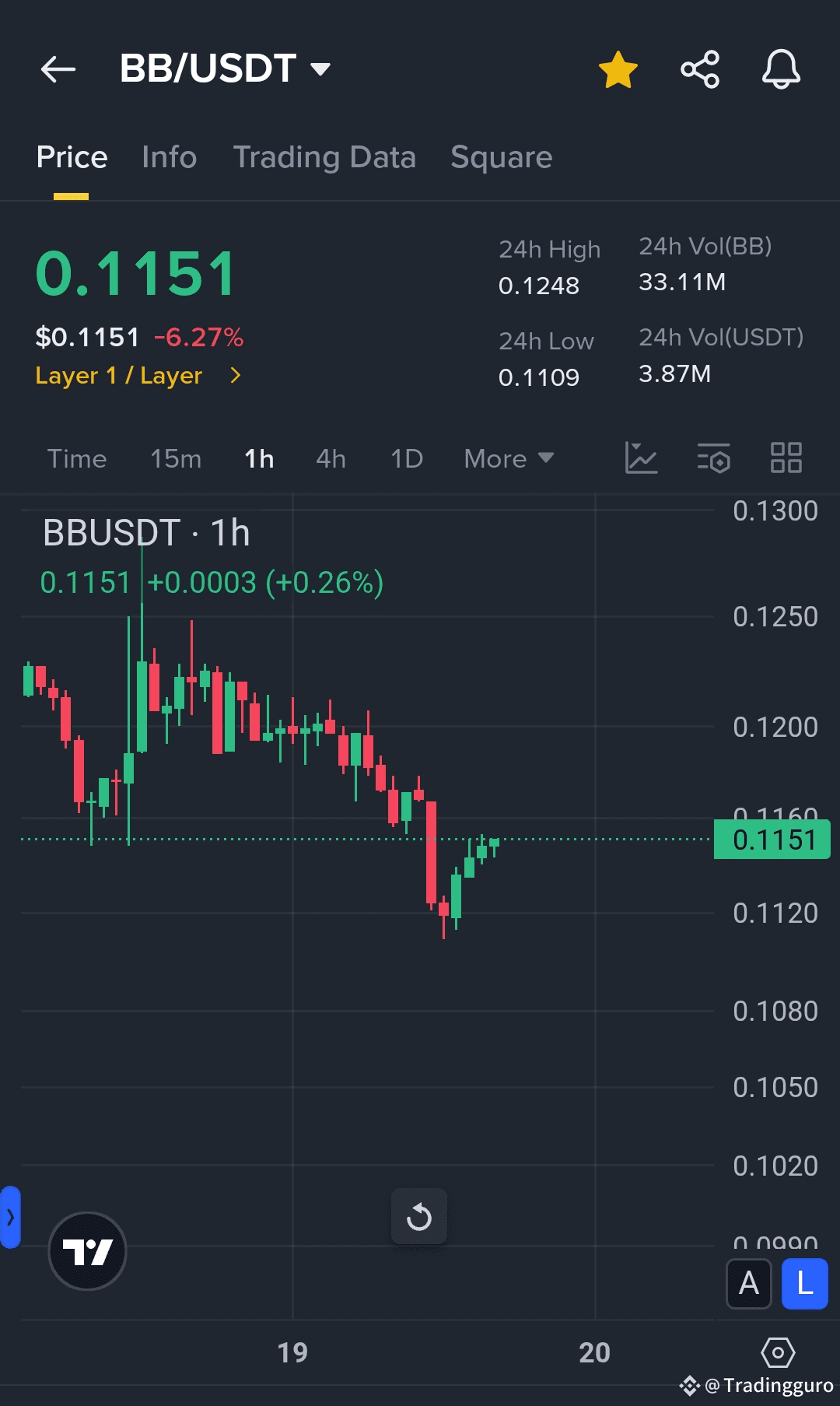The image size is (840, 1406).
Task: Open the chart grid layout icon
Action: click(x=786, y=458)
